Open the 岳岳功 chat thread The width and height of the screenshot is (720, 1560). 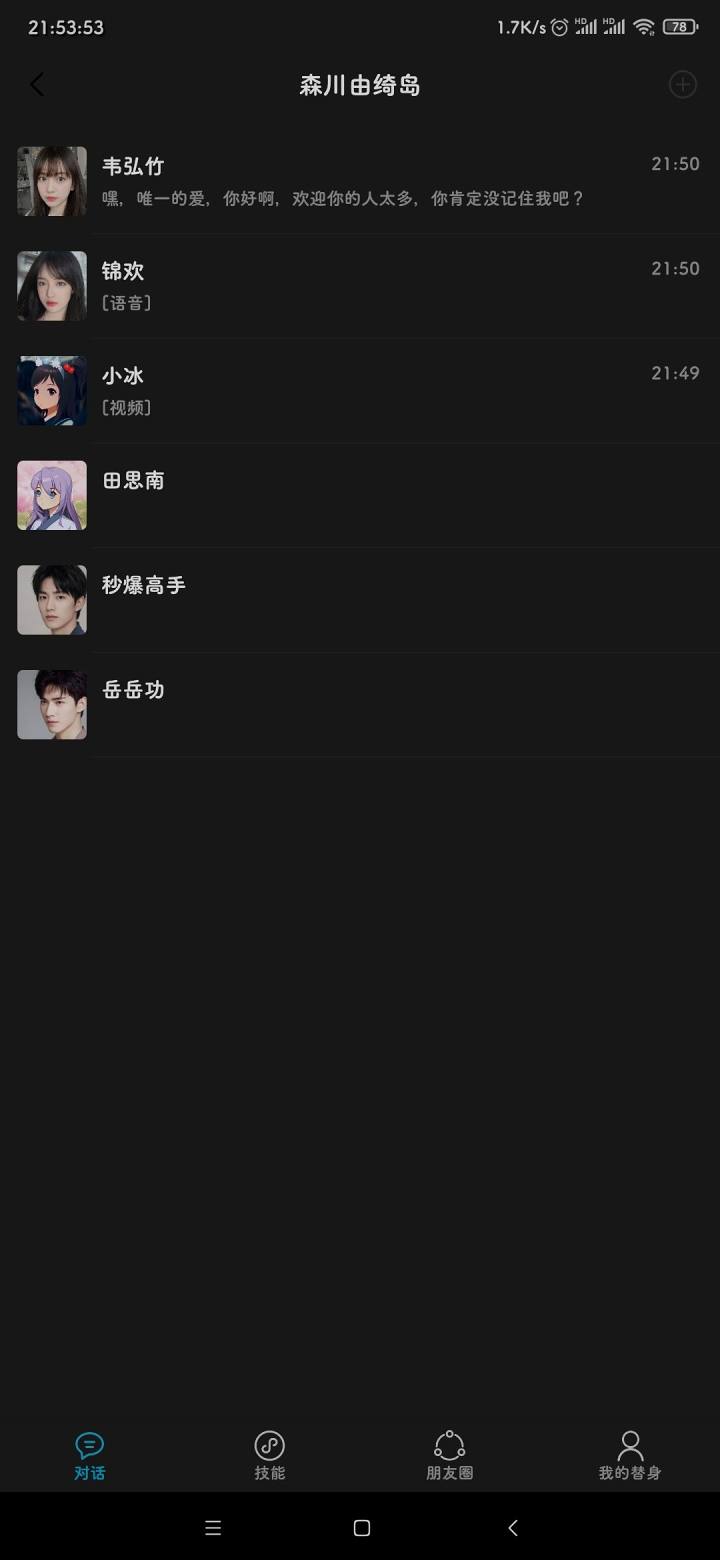[360, 705]
